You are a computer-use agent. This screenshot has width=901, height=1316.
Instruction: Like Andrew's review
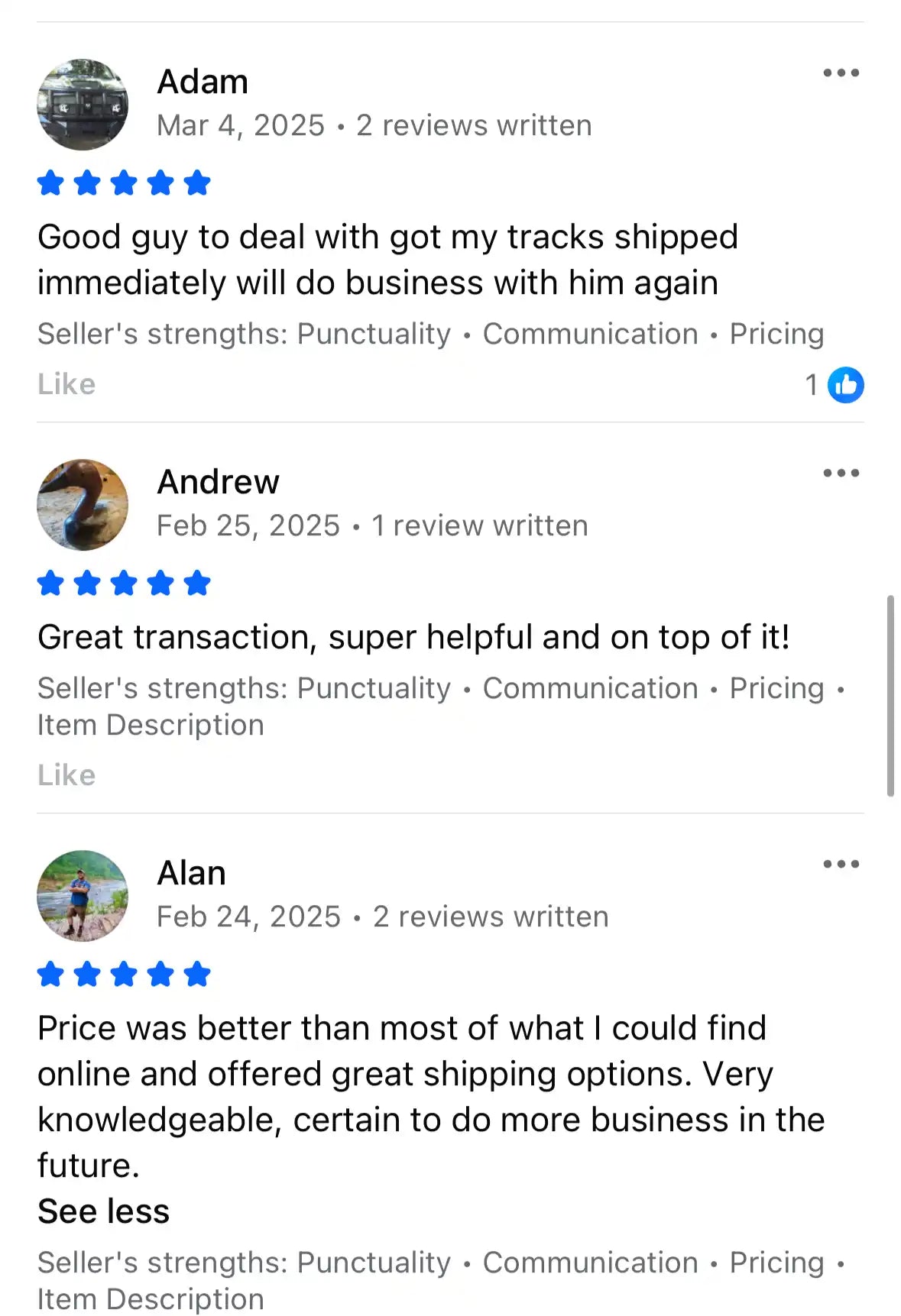pyautogui.click(x=66, y=775)
